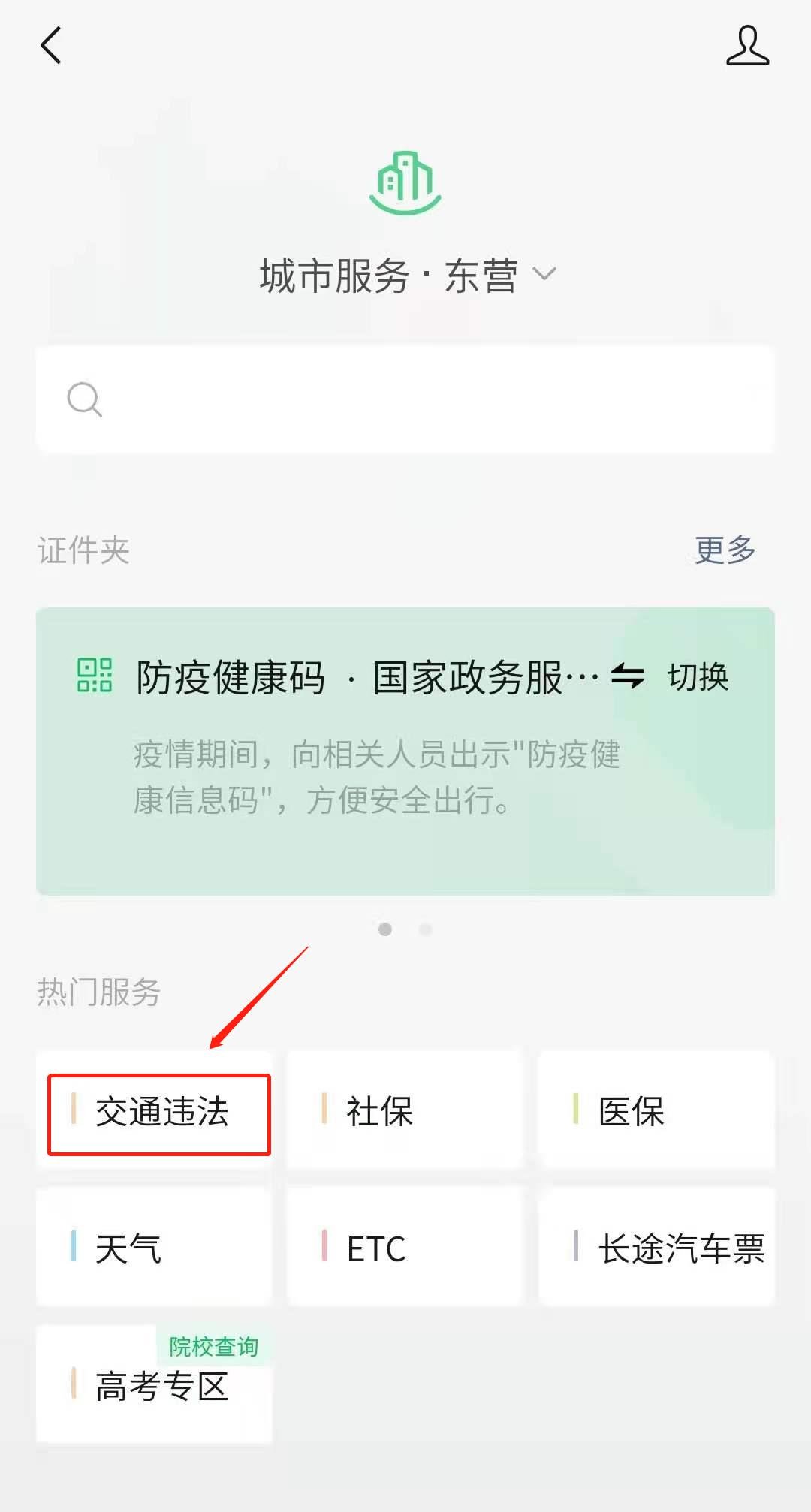Open the 医保 service
Viewport: 811px width, 1512px height.
pos(656,1111)
